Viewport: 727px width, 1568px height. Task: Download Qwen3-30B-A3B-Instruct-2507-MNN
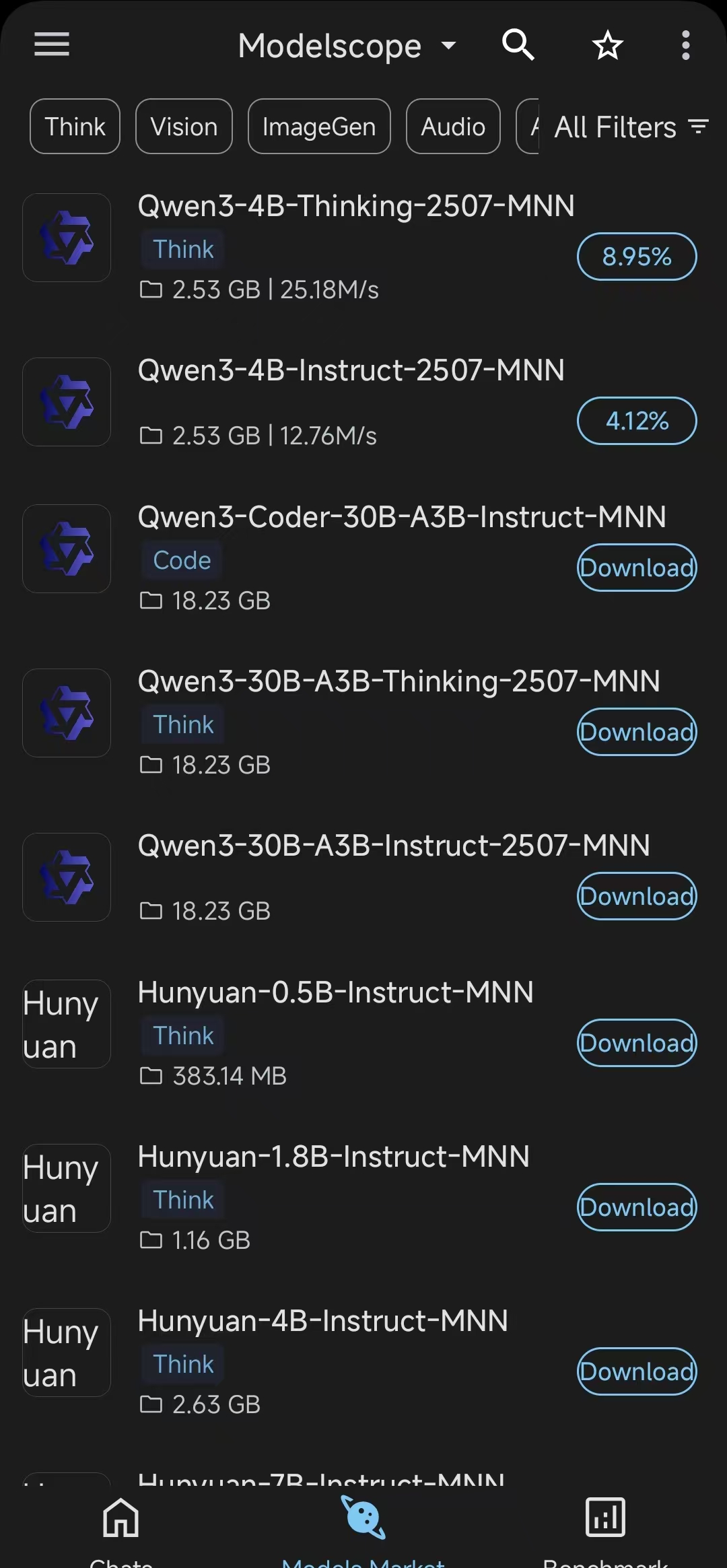(x=637, y=896)
